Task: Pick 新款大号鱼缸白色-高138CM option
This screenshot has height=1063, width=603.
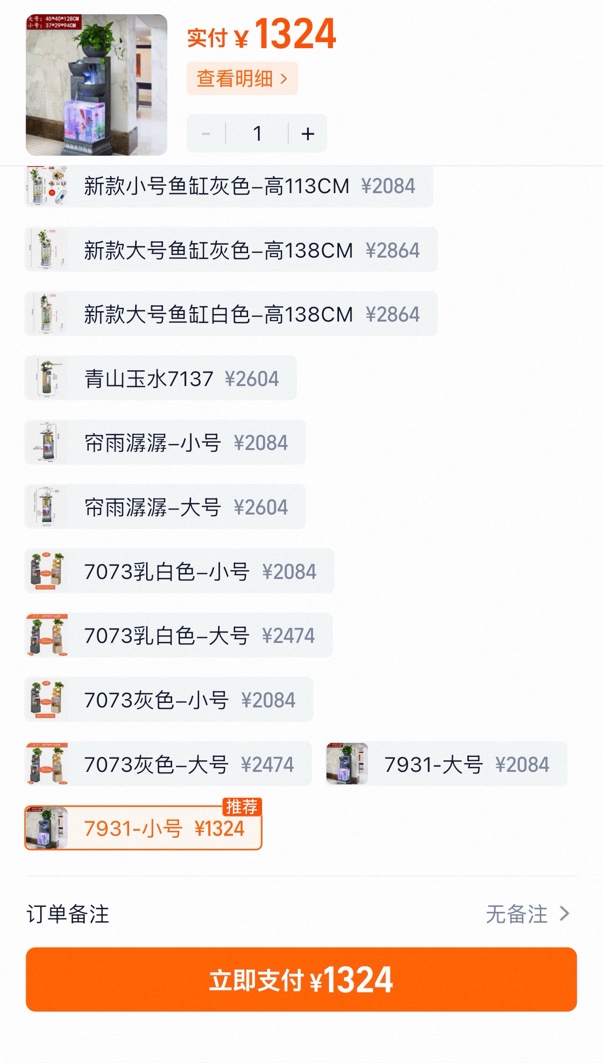Action: 231,314
